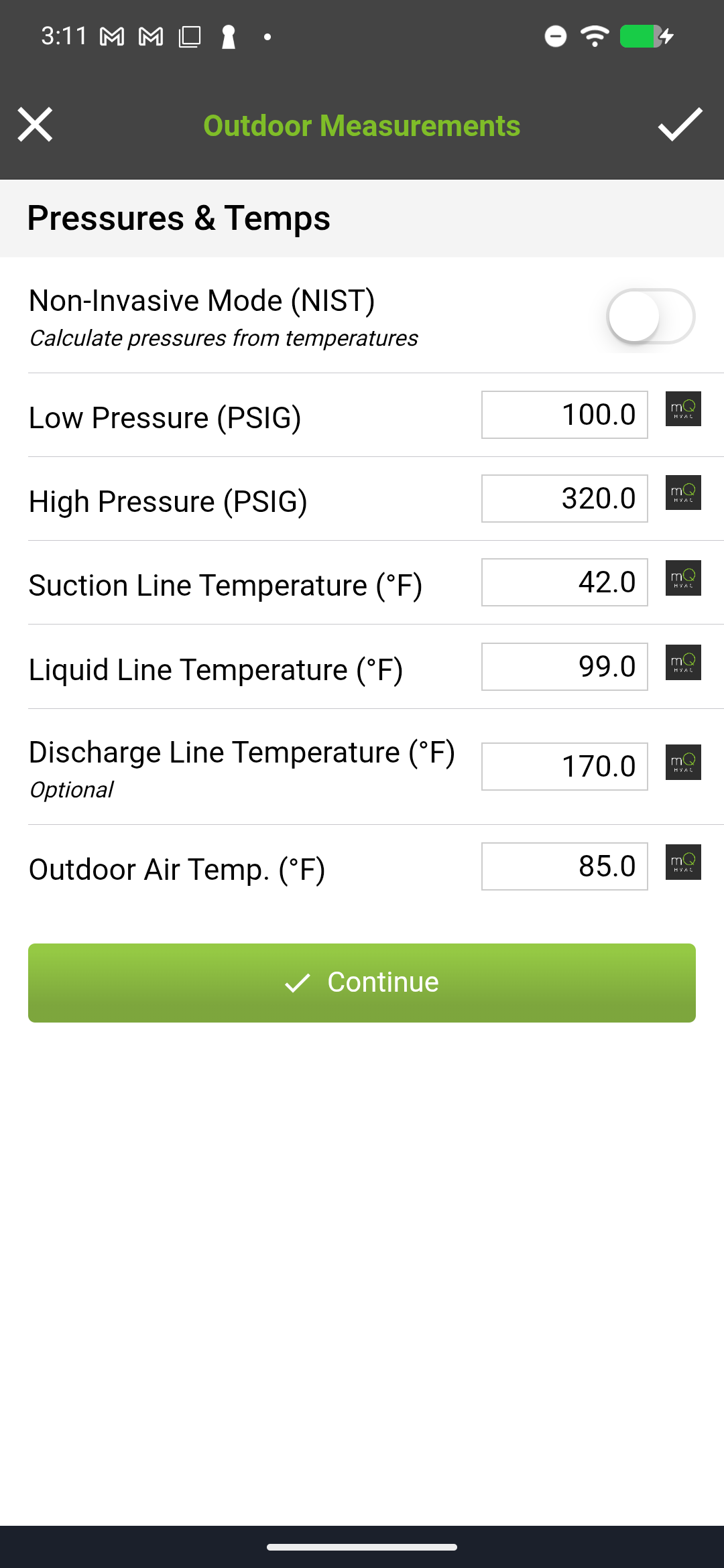Tap the mQ probe icon beside High Pressure
The width and height of the screenshot is (724, 1568).
click(x=682, y=494)
